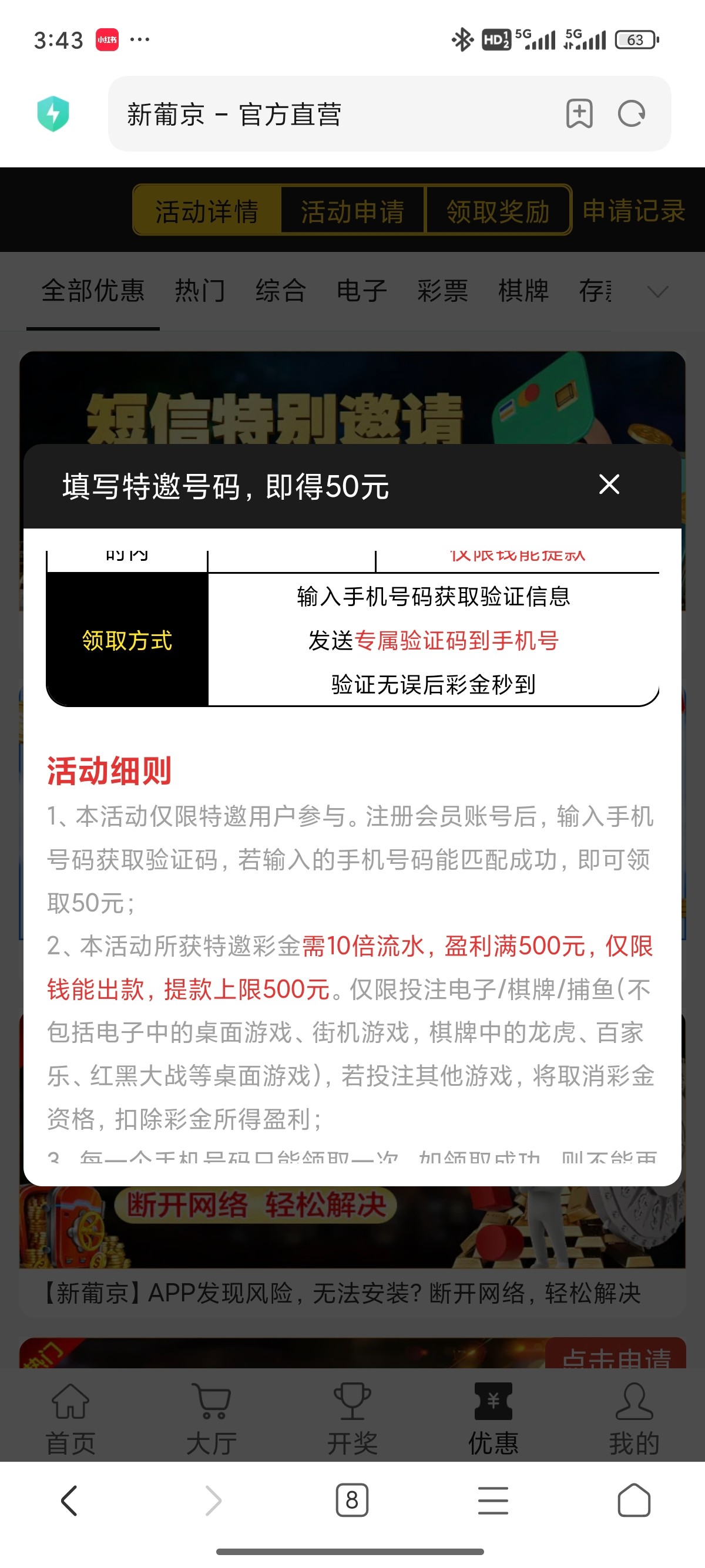The height and width of the screenshot is (1568, 705).
Task: Reload the current web page
Action: point(632,114)
